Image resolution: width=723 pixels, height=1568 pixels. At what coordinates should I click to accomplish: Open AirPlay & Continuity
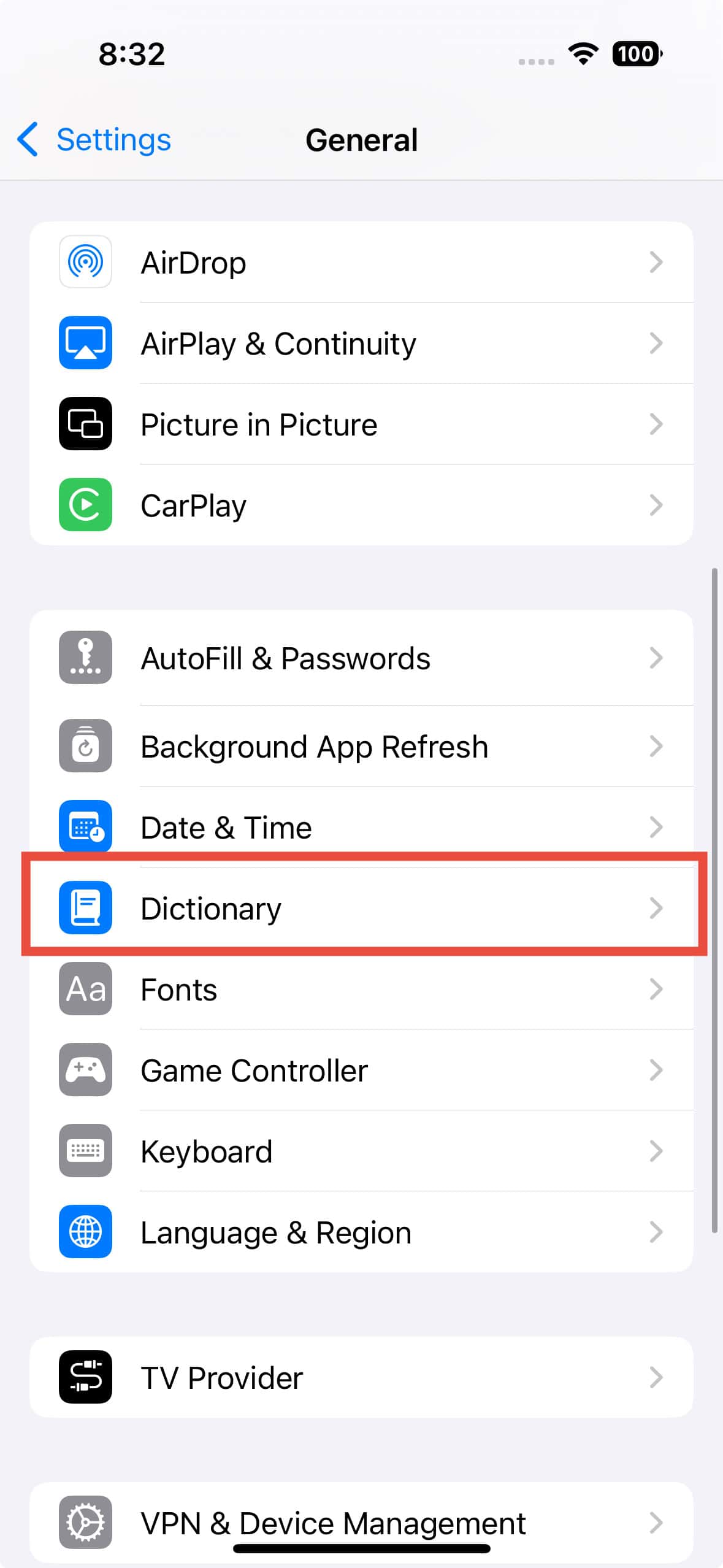[361, 344]
